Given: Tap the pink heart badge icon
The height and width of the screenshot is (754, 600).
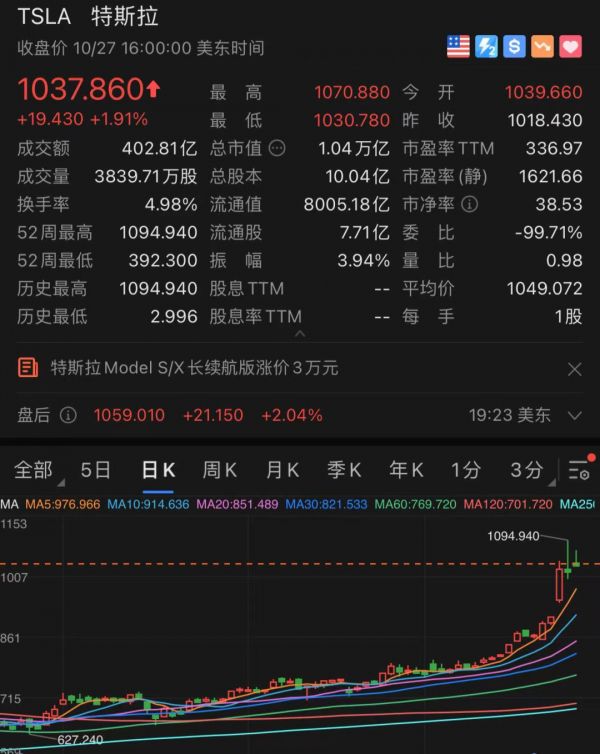Looking at the screenshot, I should pyautogui.click(x=571, y=46).
